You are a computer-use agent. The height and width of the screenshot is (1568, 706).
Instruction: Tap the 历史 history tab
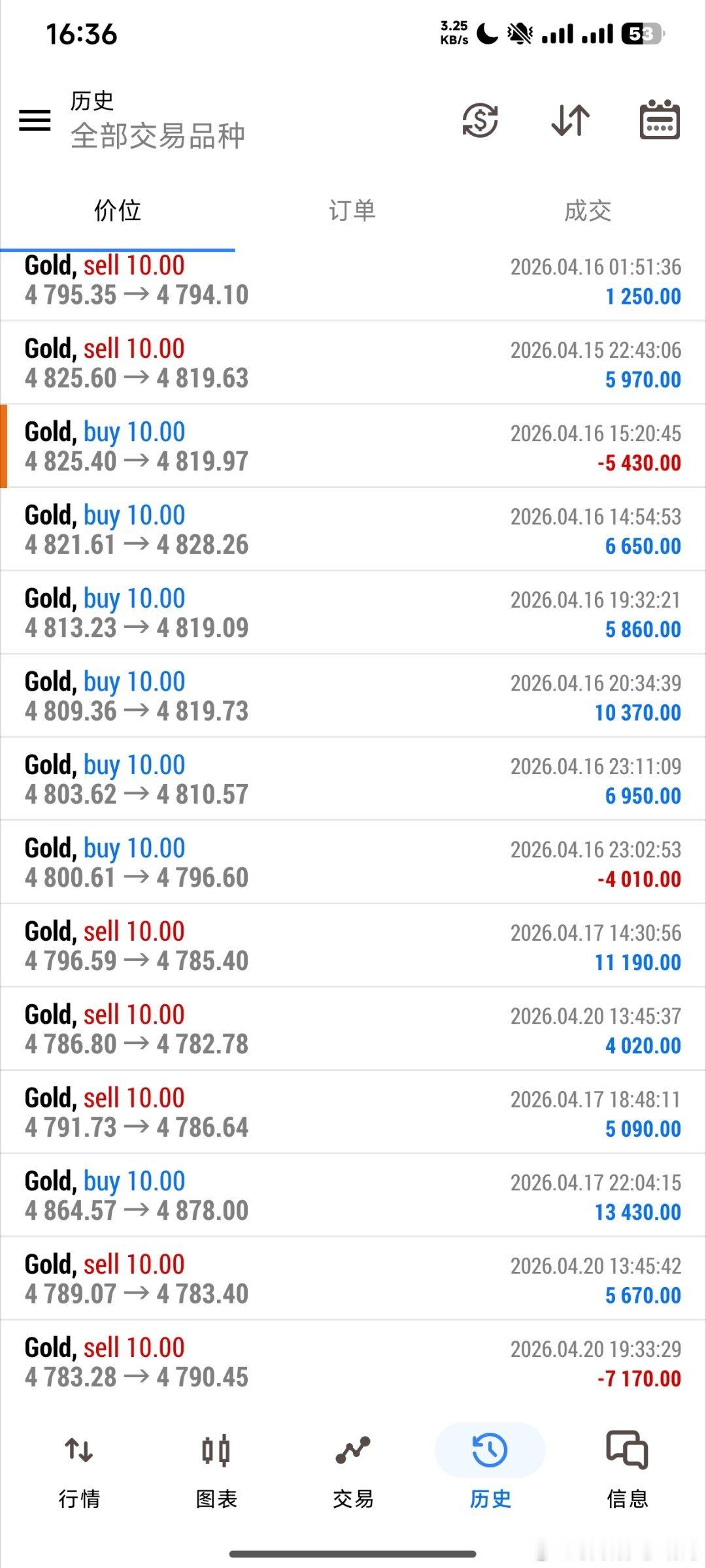tap(490, 1470)
